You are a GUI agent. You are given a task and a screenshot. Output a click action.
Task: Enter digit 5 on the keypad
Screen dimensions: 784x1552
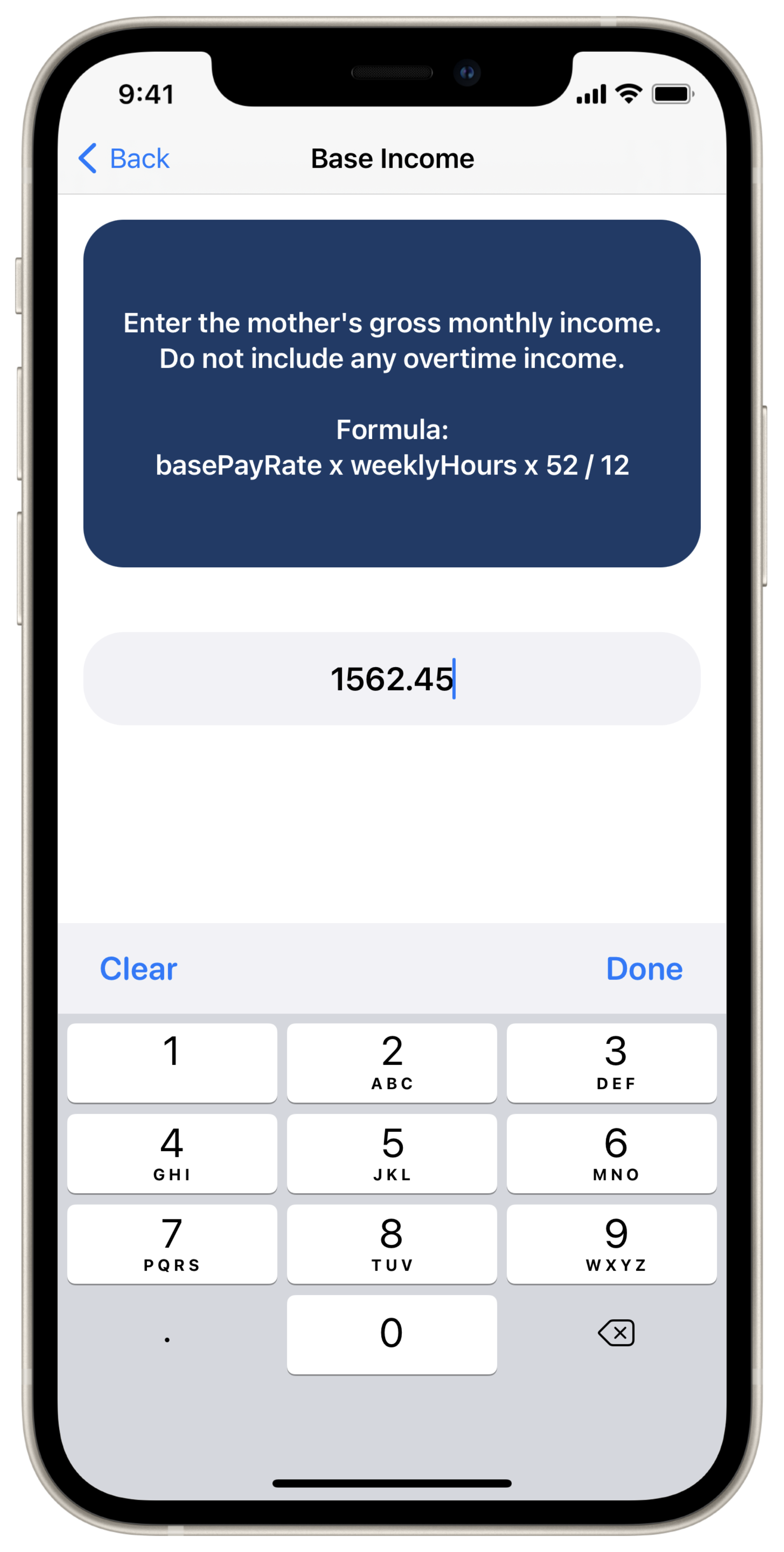[x=392, y=1153]
